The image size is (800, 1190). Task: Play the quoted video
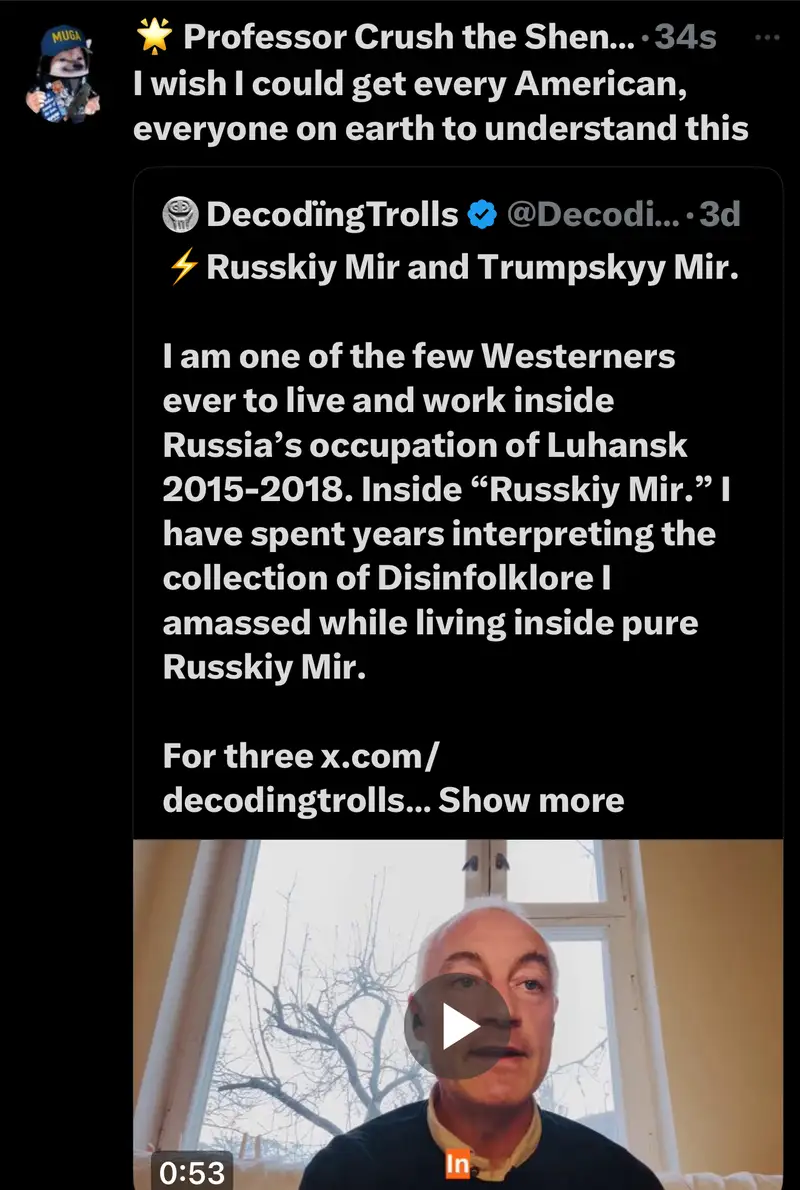pos(457,1026)
